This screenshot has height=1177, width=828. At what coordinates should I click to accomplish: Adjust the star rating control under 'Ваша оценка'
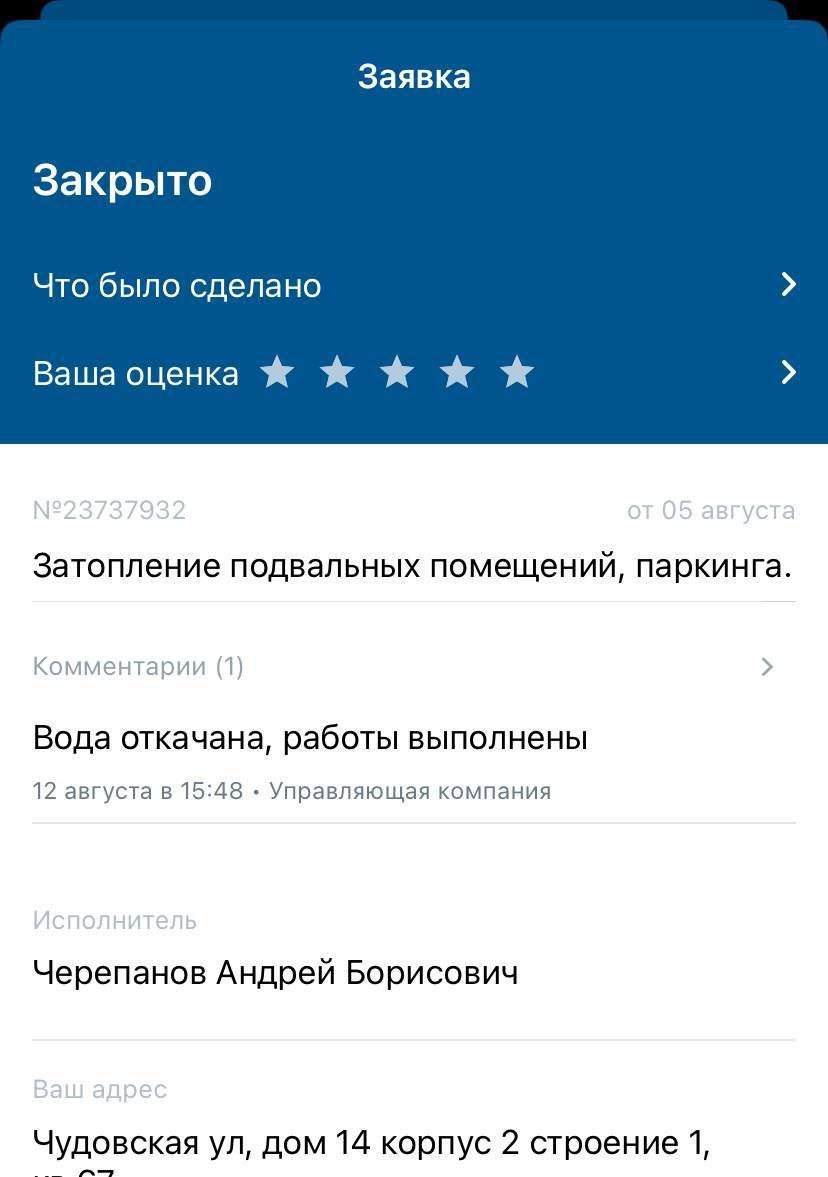(x=397, y=371)
